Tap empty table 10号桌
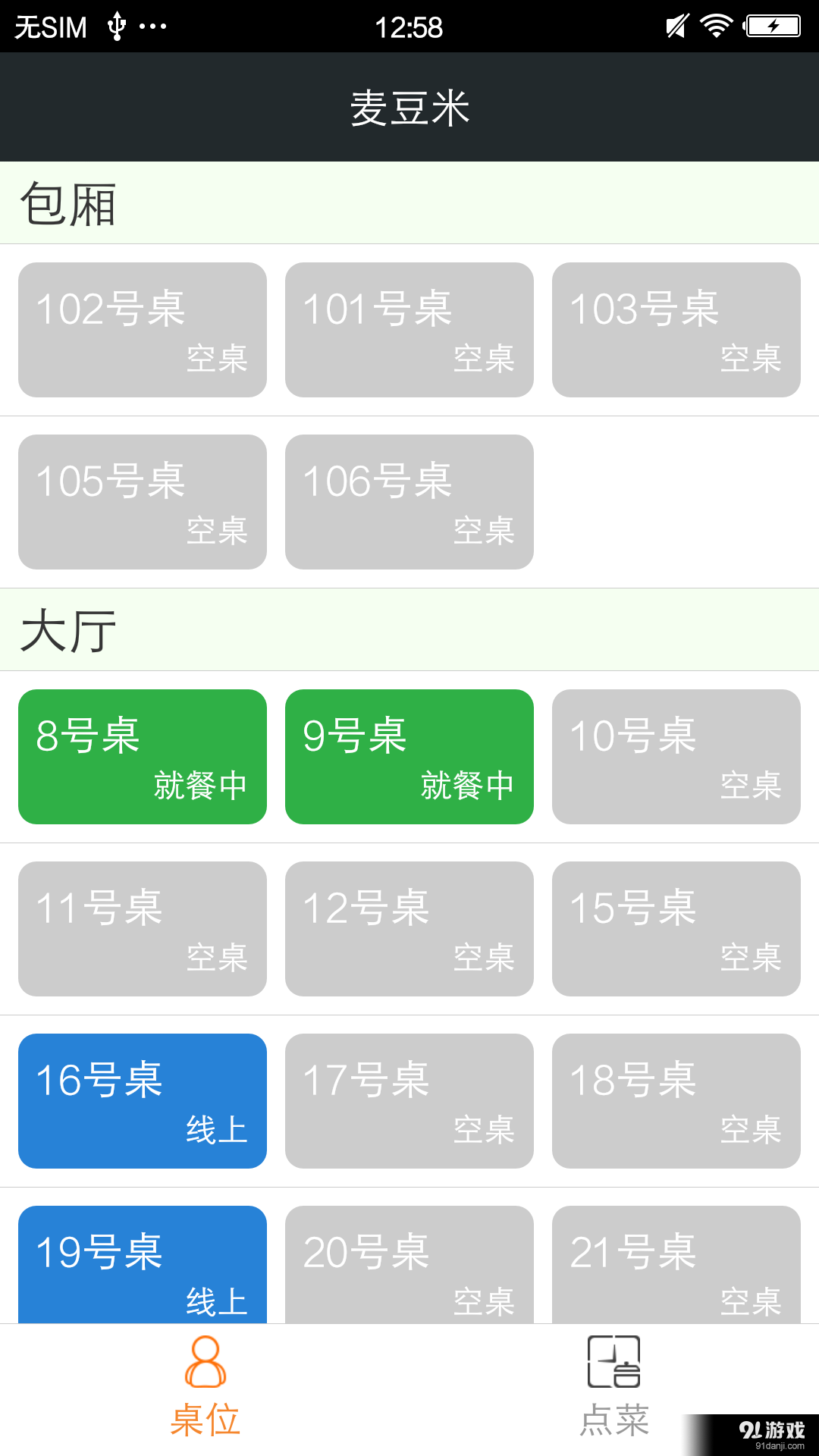This screenshot has height=1456, width=819. coord(676,756)
